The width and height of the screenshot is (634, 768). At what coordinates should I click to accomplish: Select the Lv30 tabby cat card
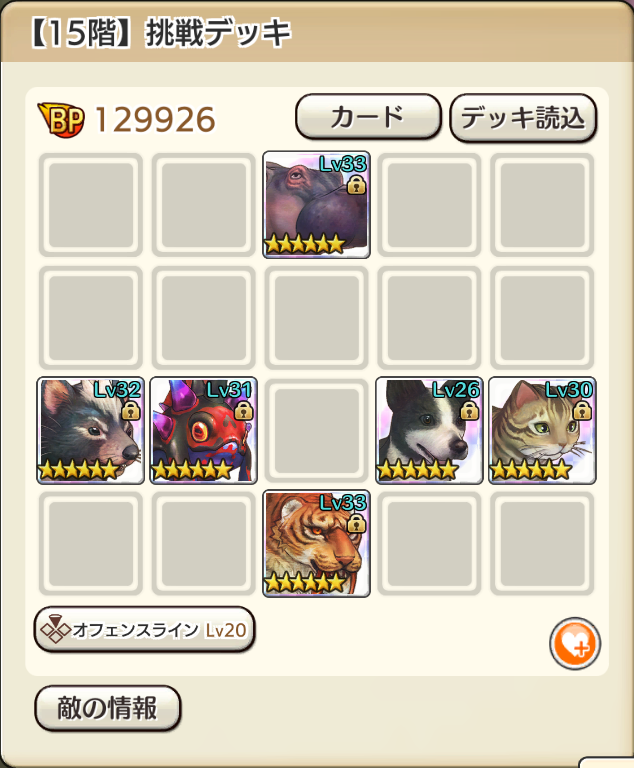click(x=542, y=430)
